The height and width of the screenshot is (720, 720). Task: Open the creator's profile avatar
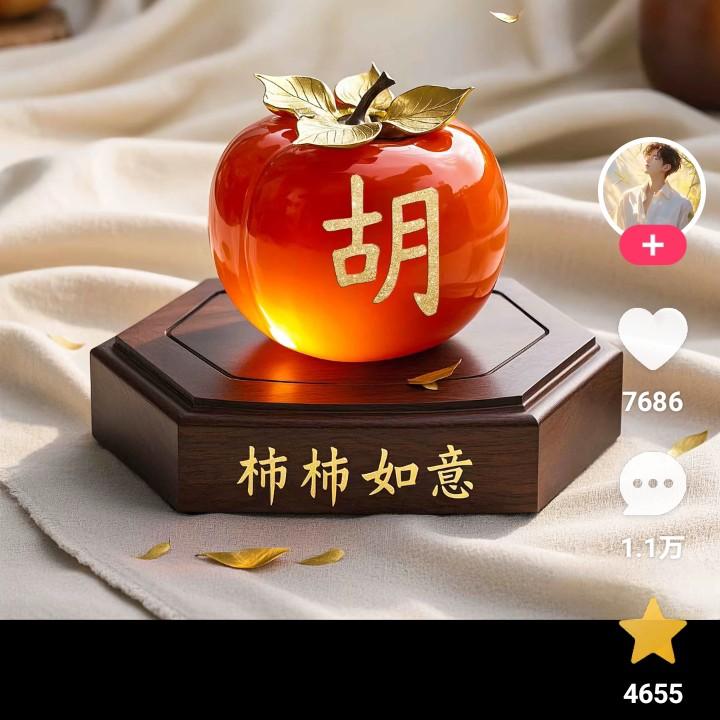652,189
